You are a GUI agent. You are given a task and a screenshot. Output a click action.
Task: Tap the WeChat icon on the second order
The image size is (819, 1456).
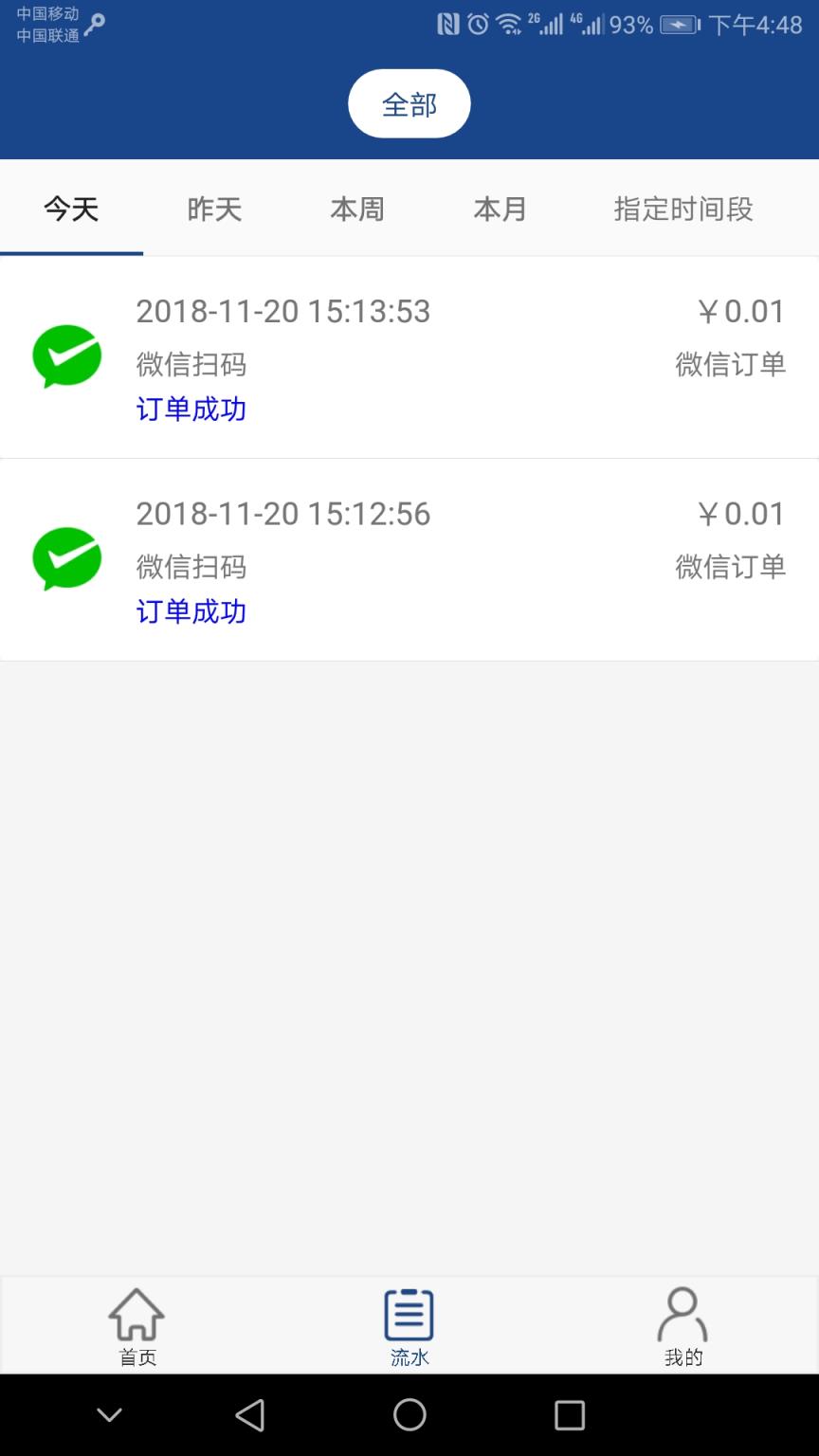point(66,559)
